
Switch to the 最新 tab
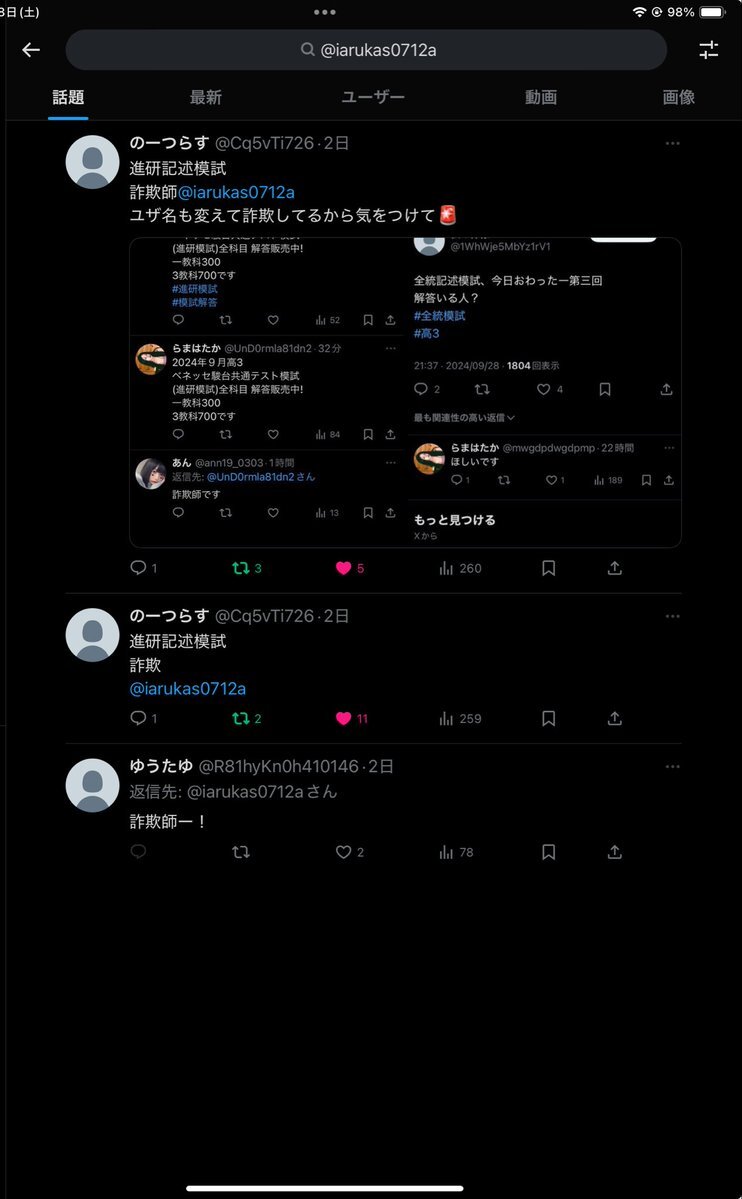(x=206, y=97)
